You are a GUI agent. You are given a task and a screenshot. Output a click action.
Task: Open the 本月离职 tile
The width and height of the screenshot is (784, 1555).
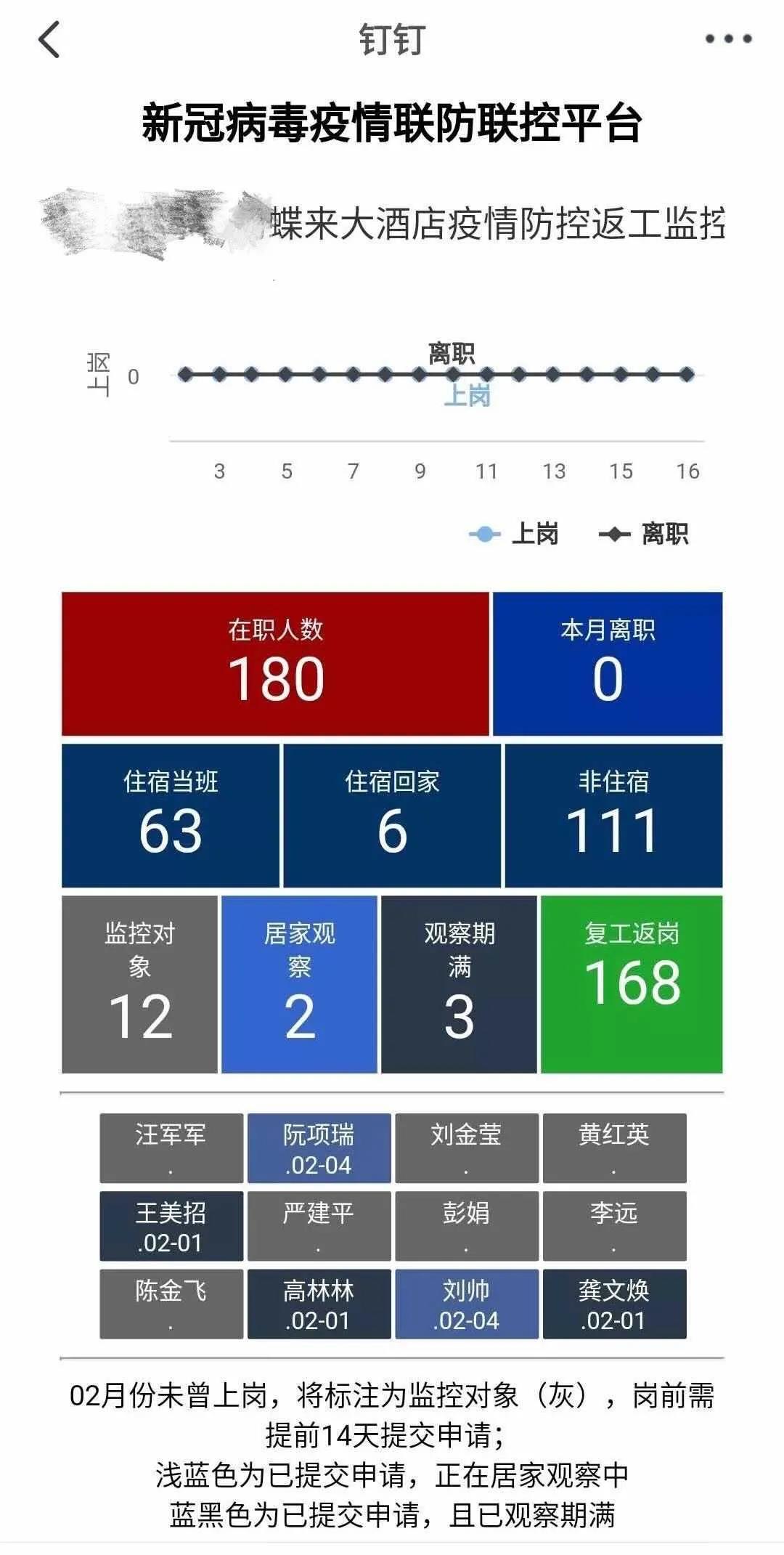[608, 664]
